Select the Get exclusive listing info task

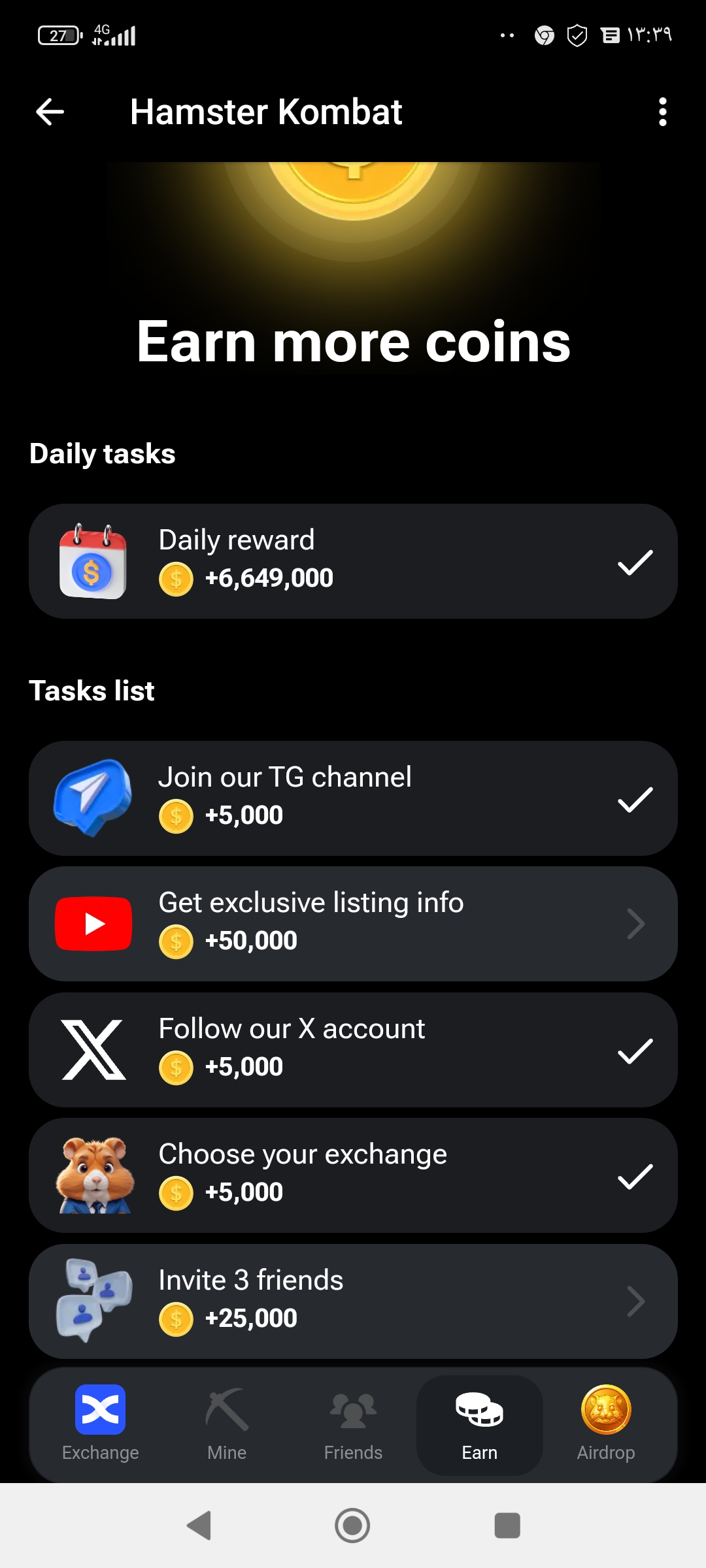[x=353, y=924]
